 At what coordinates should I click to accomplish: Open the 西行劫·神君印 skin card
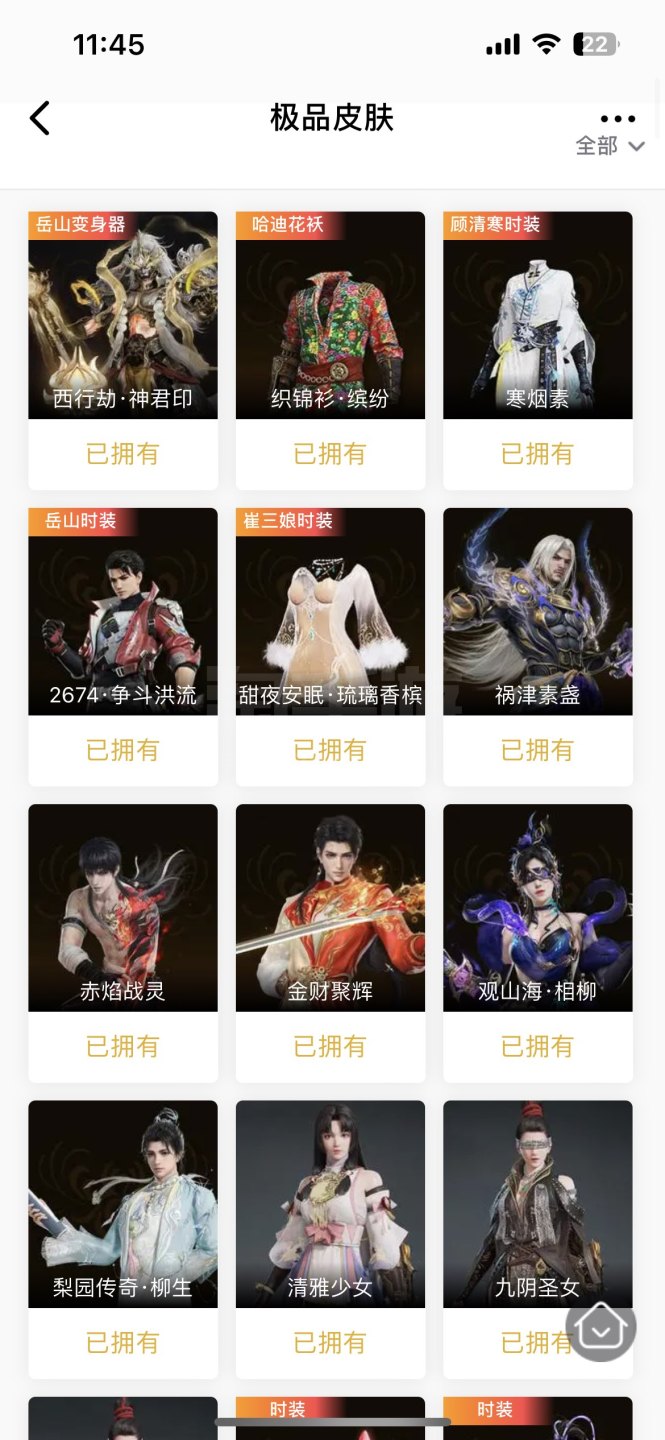[x=123, y=315]
